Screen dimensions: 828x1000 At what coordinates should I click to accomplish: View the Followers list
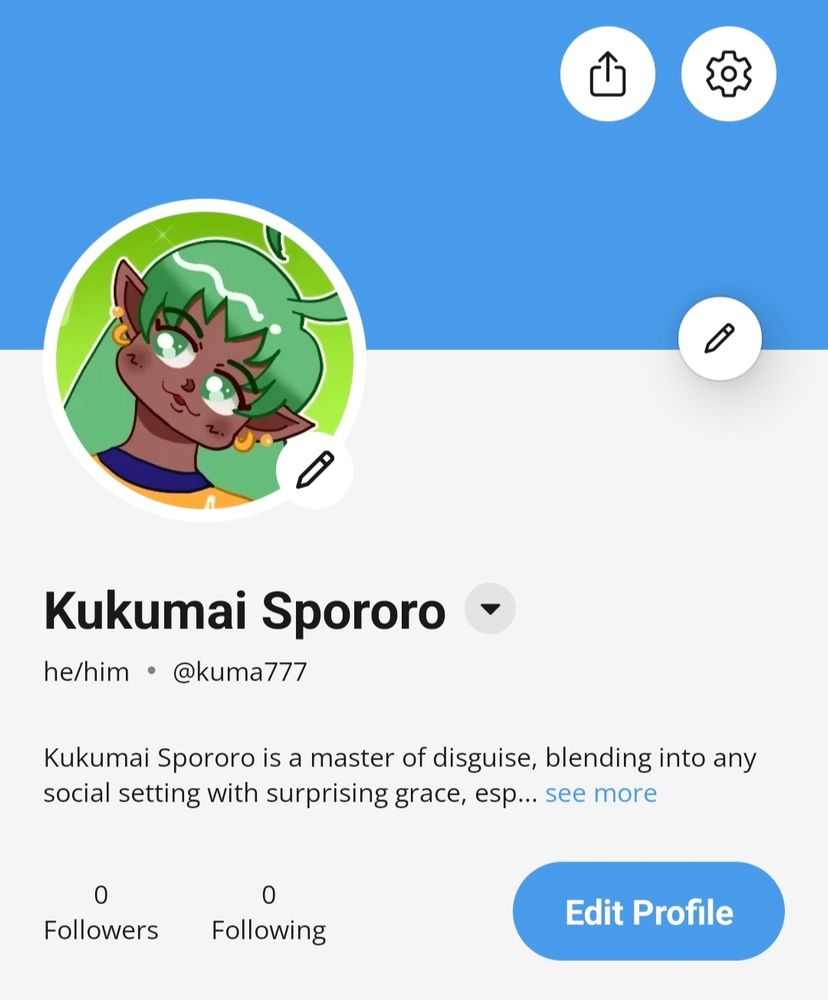click(x=101, y=913)
